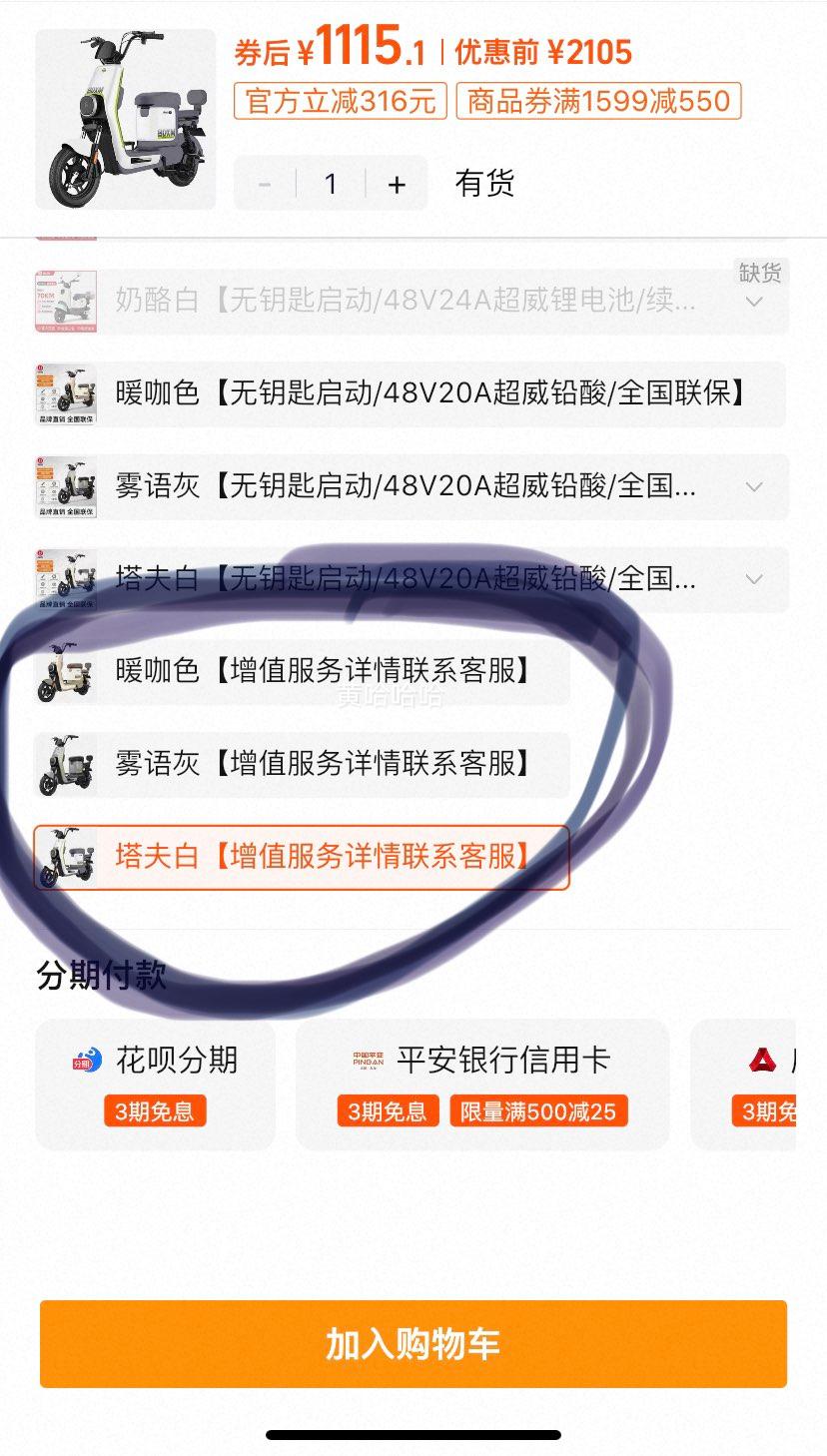Open the product thumbnail image

click(x=125, y=119)
